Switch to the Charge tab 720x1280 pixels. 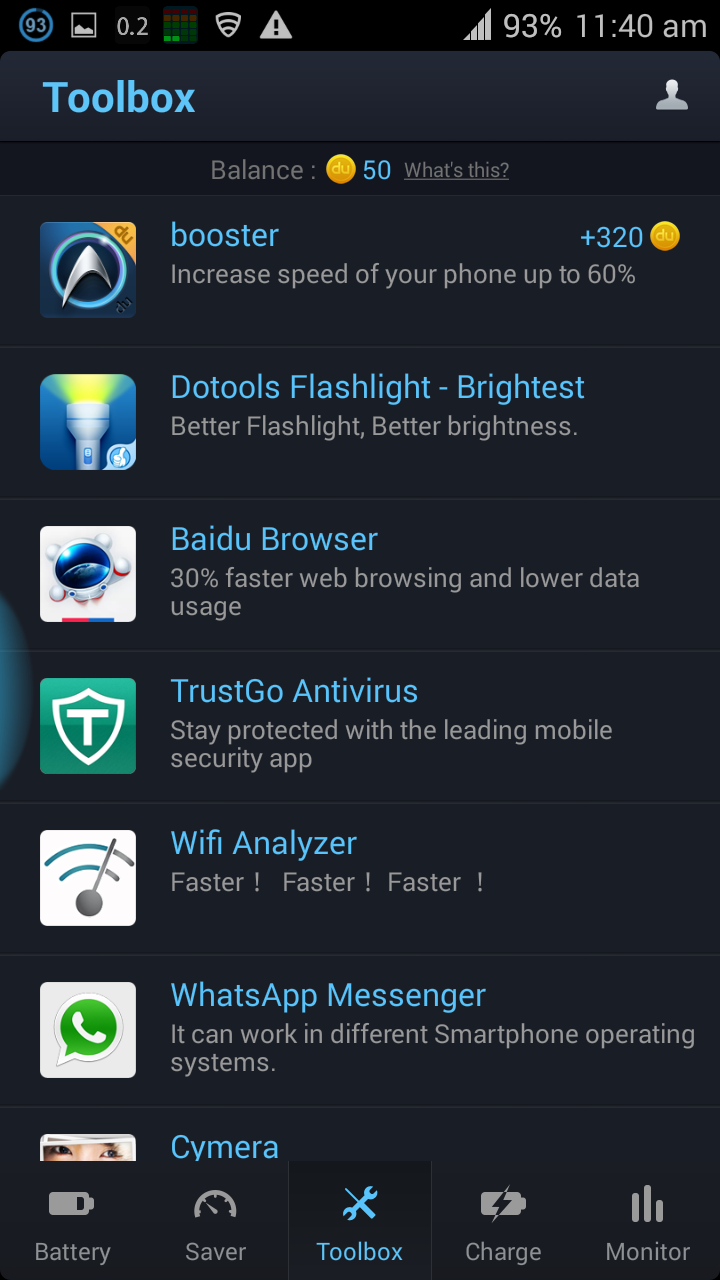point(503,1222)
